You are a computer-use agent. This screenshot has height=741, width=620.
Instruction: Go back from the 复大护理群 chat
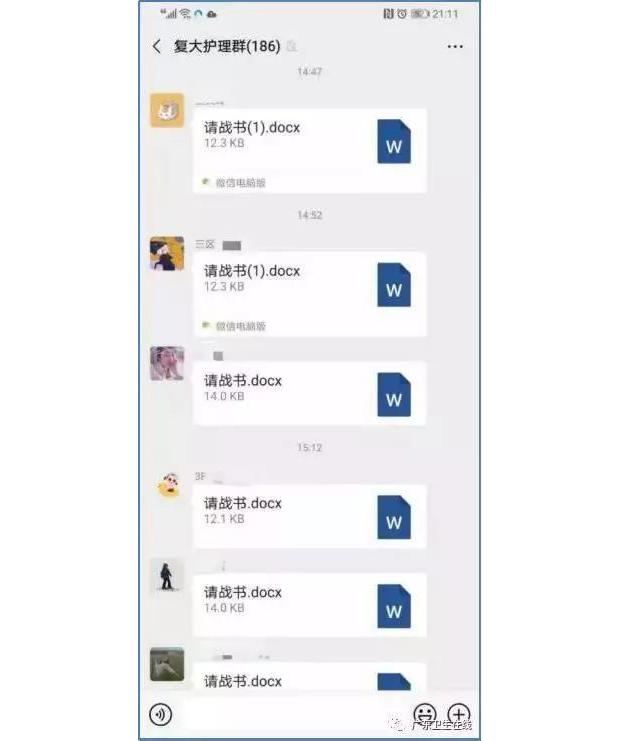[157, 47]
